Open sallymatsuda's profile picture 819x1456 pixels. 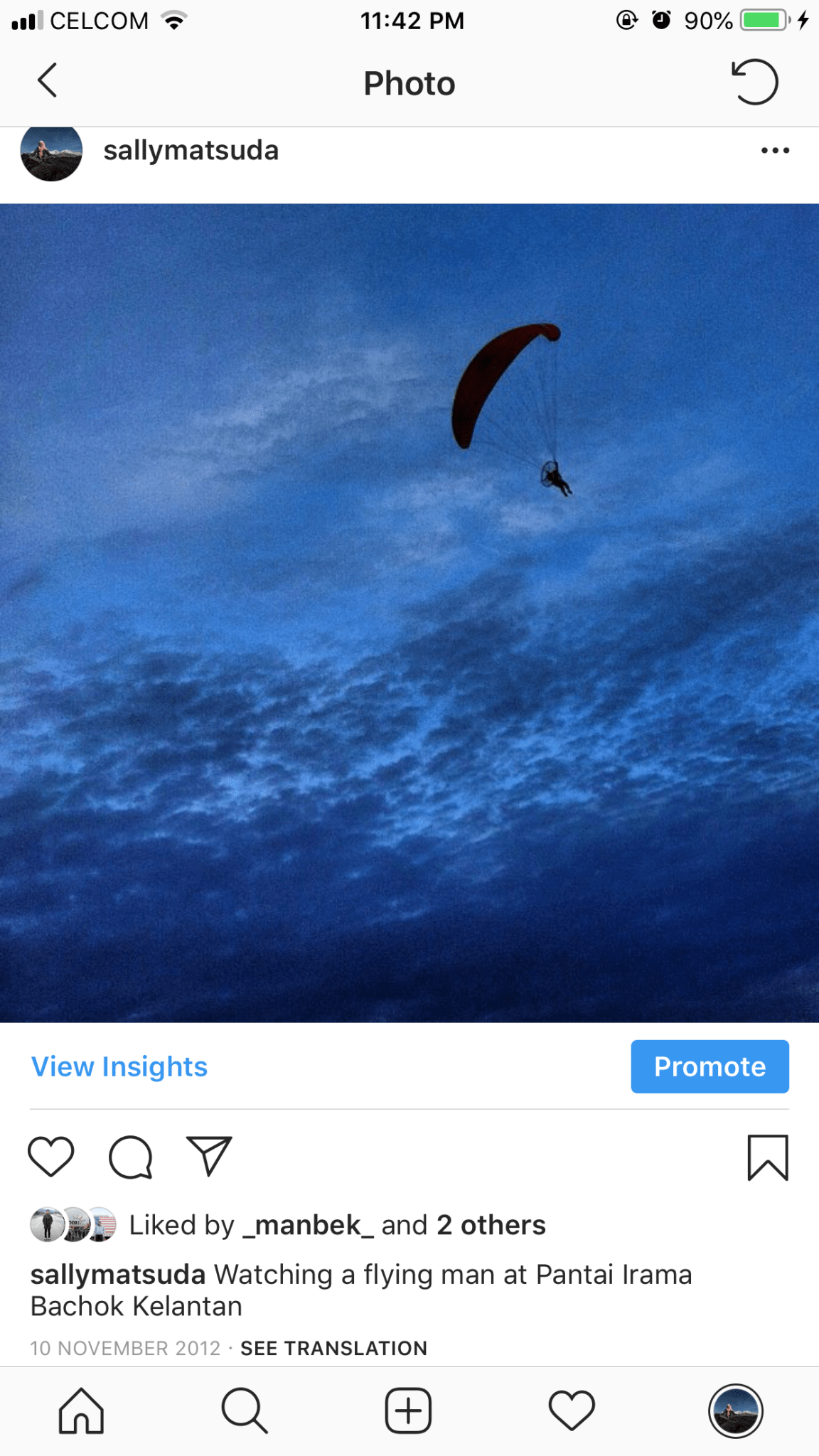[51, 151]
